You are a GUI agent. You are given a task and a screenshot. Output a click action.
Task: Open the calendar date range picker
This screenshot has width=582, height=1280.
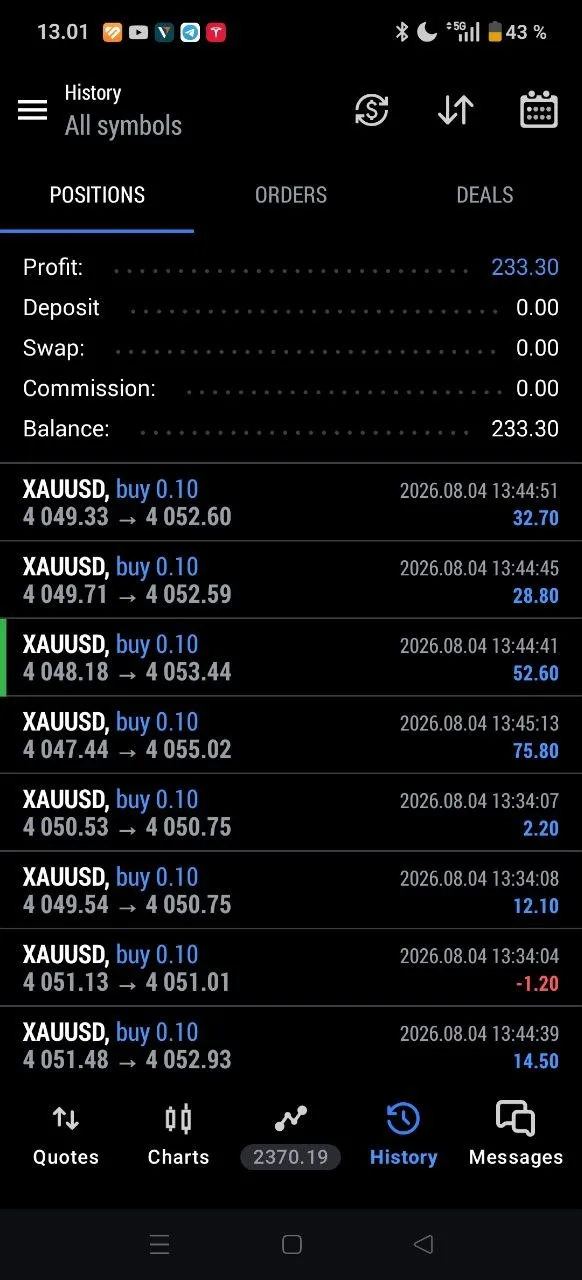coord(539,110)
